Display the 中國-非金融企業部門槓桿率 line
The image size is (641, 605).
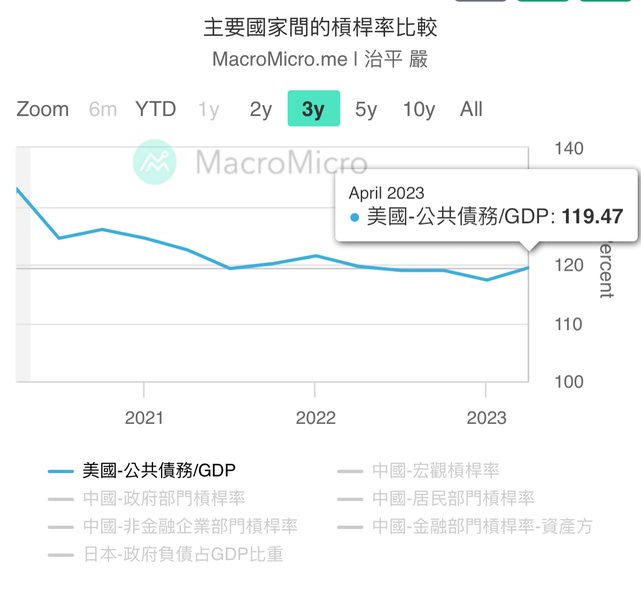point(190,526)
